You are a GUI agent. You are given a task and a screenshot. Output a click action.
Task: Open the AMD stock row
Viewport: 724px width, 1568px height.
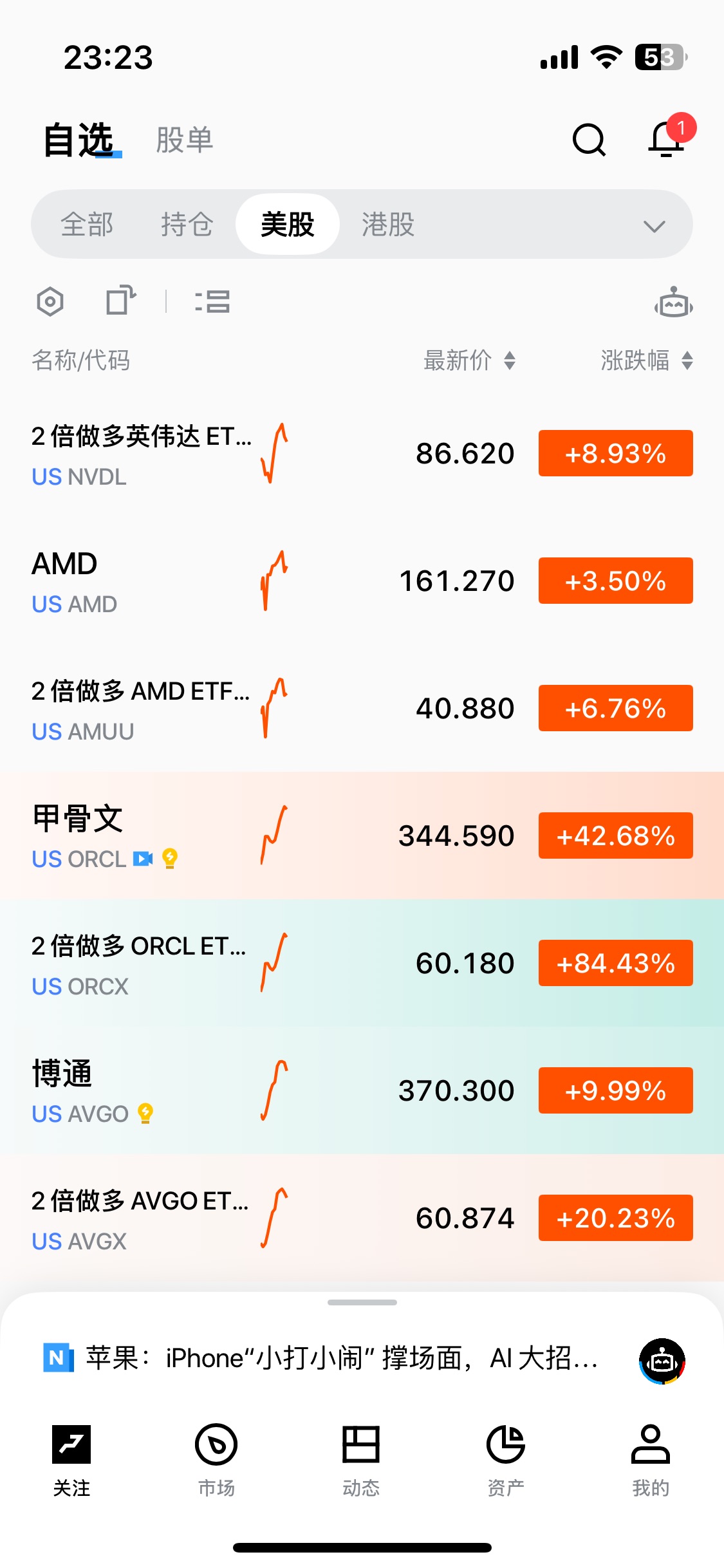[x=362, y=581]
